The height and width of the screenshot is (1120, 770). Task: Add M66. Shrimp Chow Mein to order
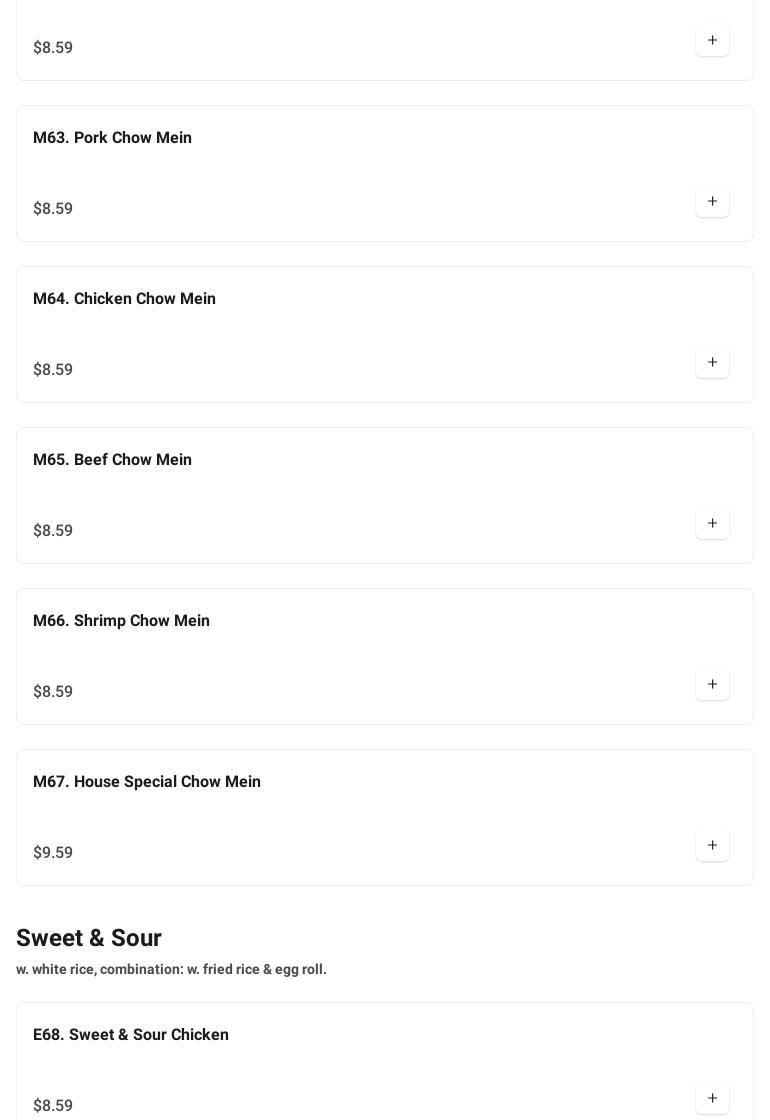(x=712, y=685)
